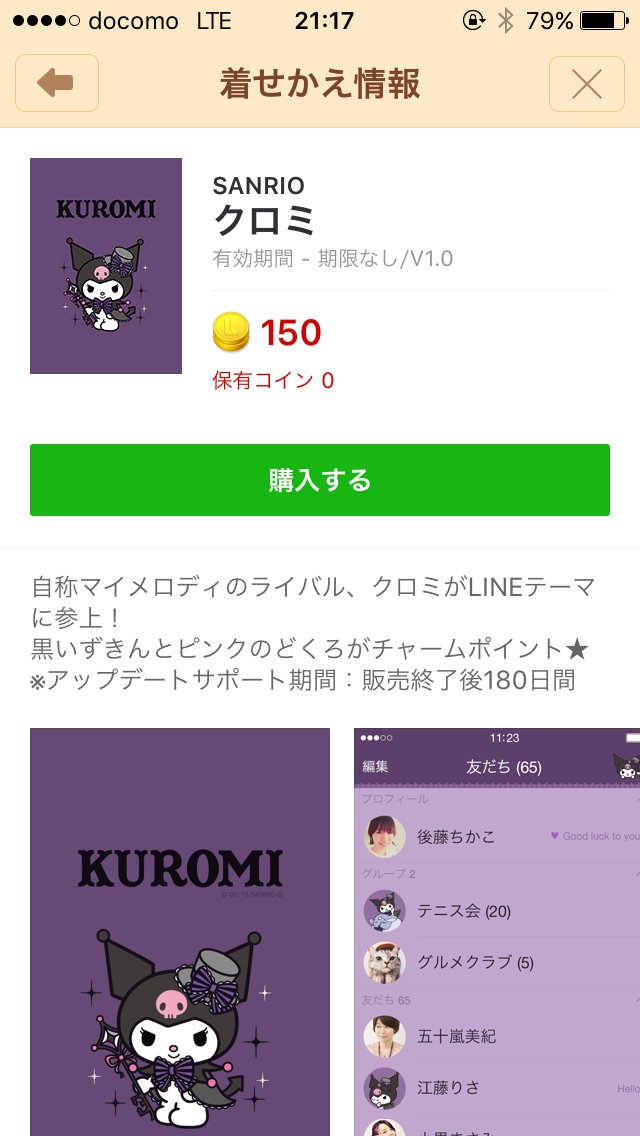Close the theme info page
The width and height of the screenshot is (640, 1136).
(x=586, y=84)
